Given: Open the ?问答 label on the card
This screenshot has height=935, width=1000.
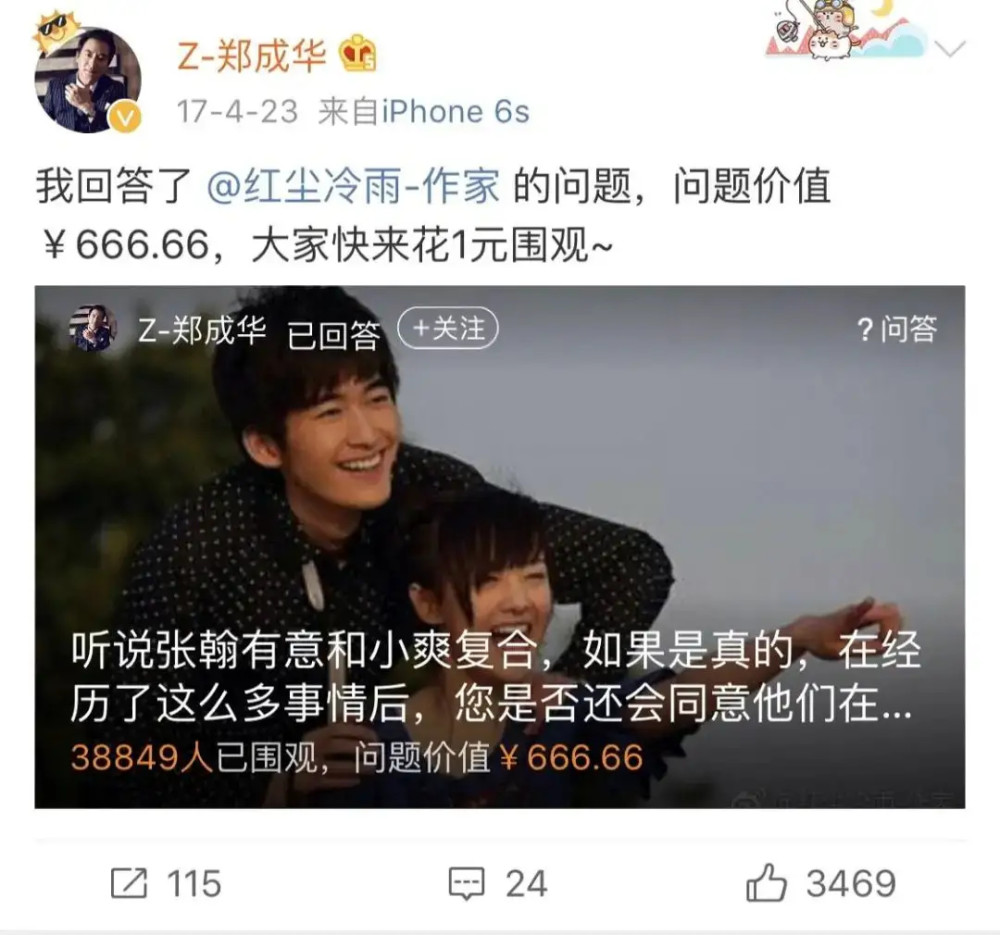Looking at the screenshot, I should [896, 329].
